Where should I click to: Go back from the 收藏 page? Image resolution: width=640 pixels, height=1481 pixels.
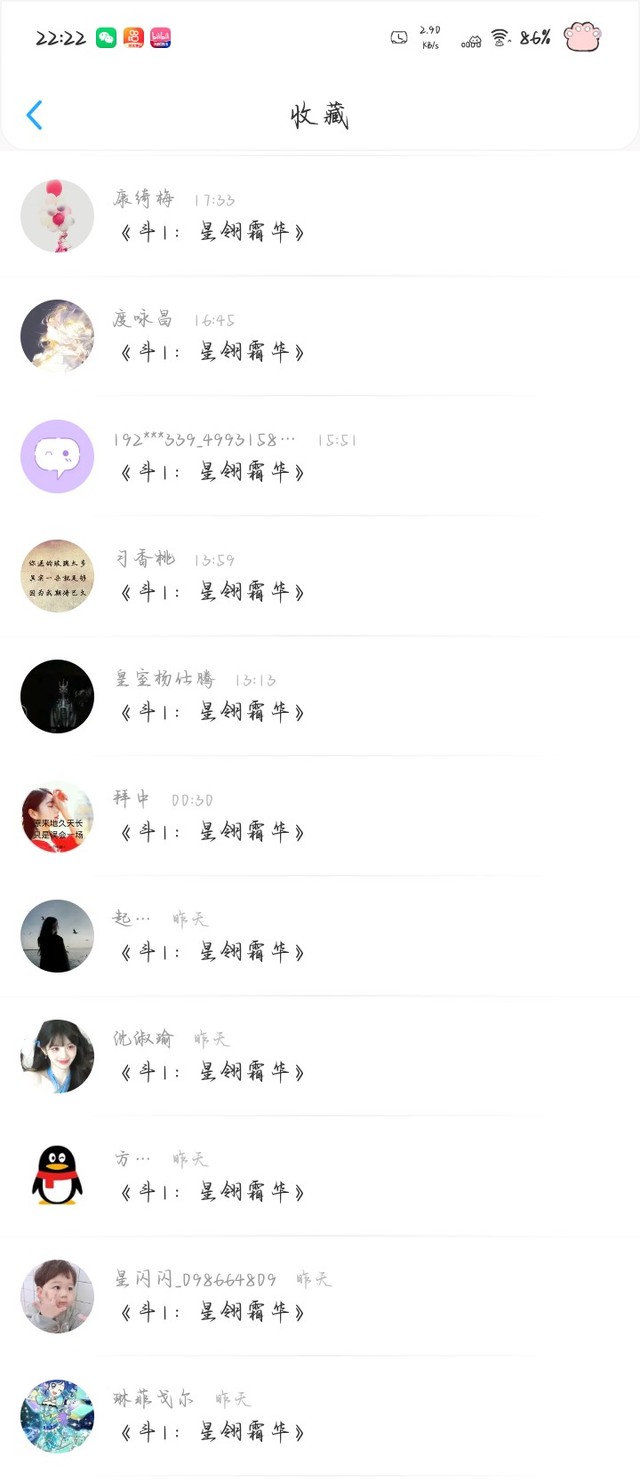click(x=35, y=115)
